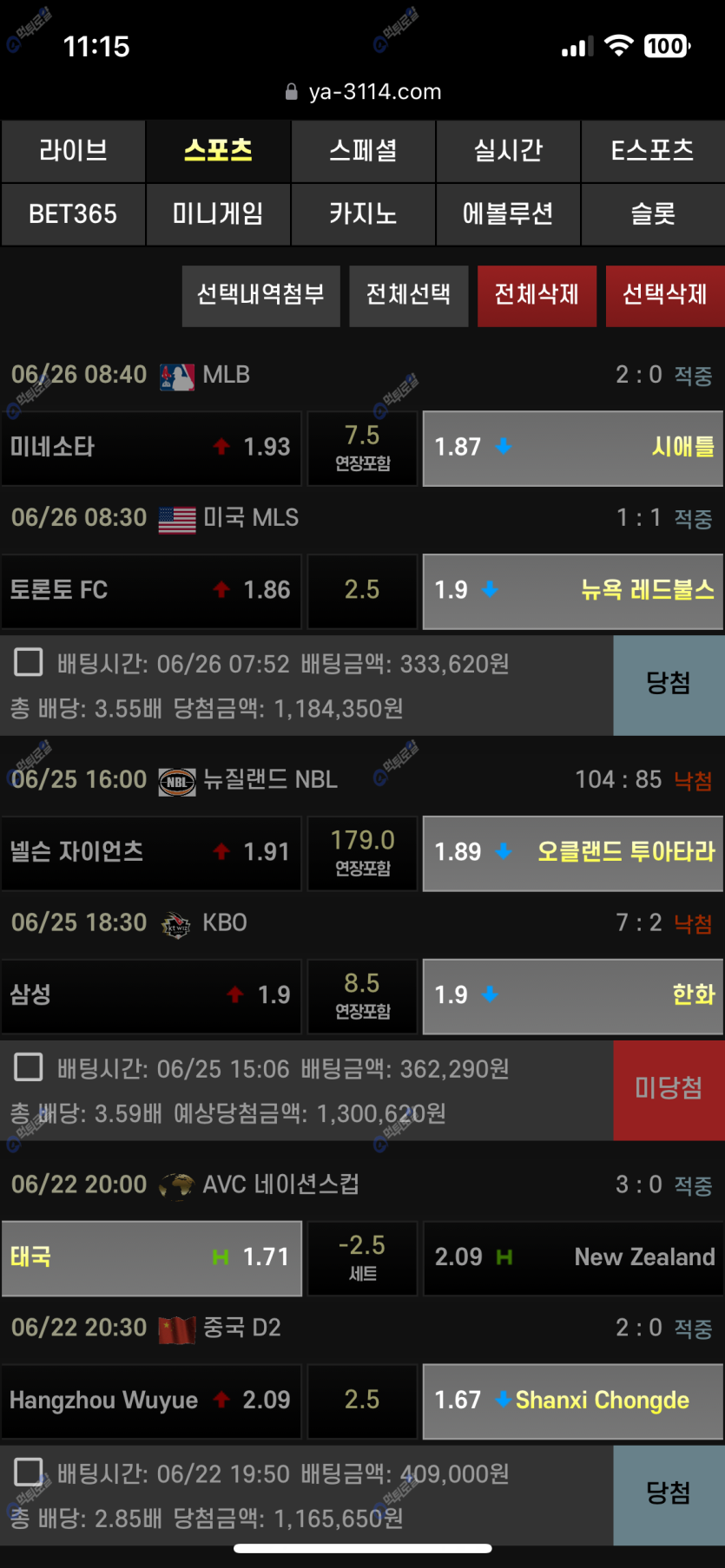725x1568 pixels.
Task: Select the tab labeled 스포츠
Action: tap(218, 151)
